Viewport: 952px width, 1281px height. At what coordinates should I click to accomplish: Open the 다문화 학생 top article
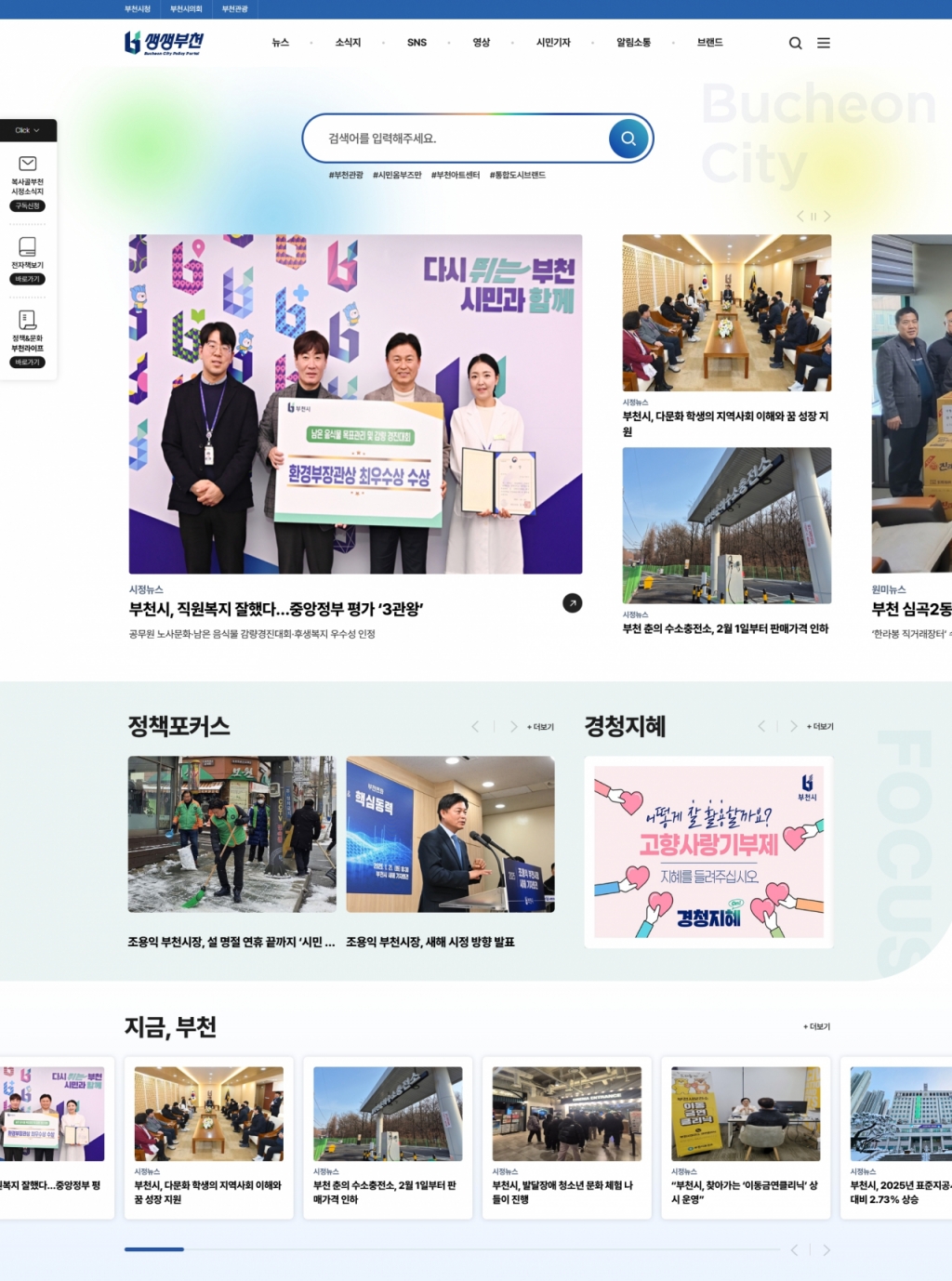(x=726, y=416)
